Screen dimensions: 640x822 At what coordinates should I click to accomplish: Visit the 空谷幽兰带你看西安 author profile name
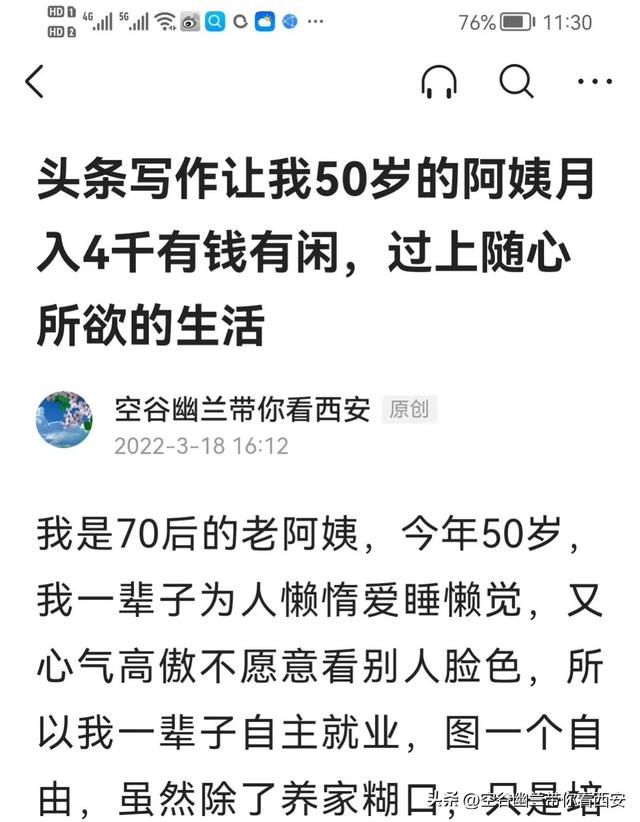coord(243,409)
